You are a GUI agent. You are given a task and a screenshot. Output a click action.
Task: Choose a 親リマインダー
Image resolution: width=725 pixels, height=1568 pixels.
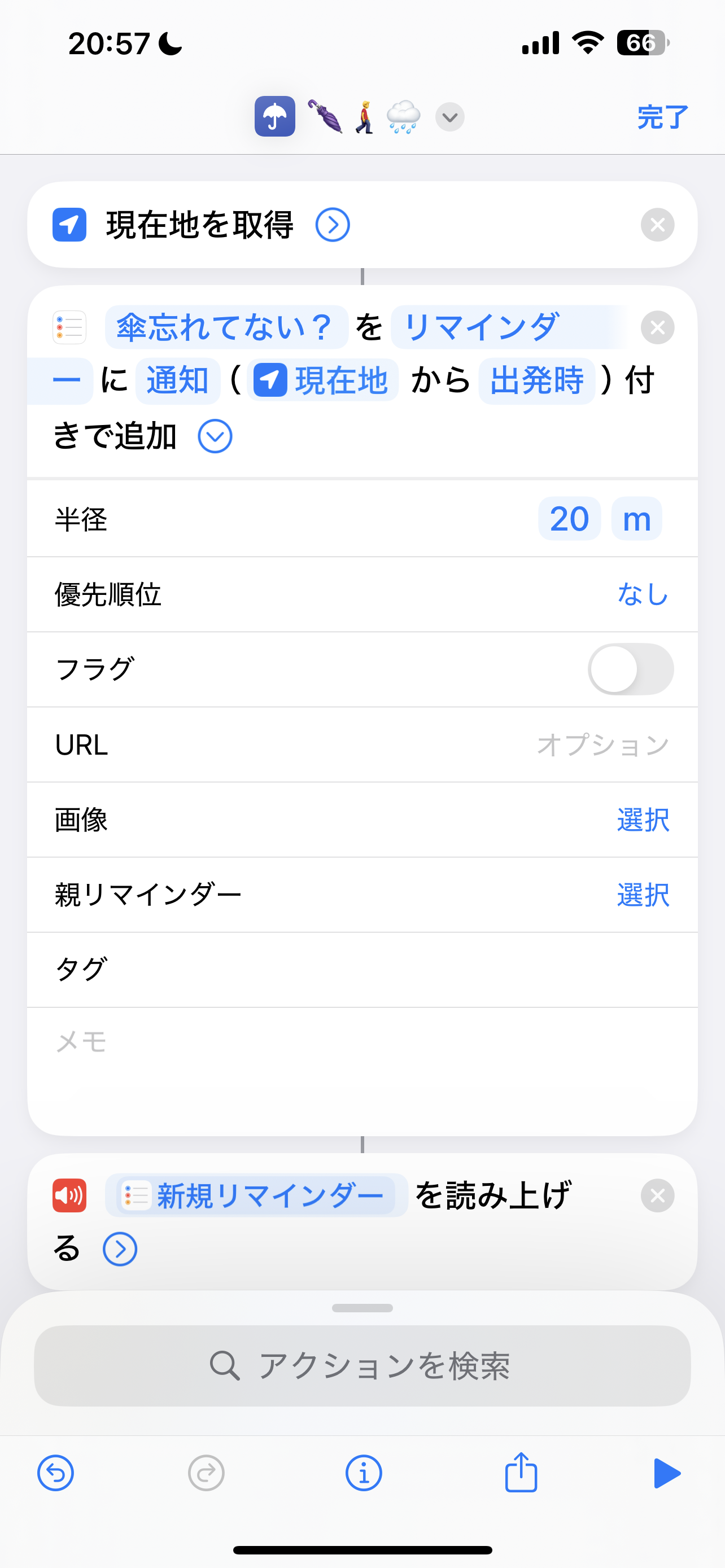(x=643, y=895)
